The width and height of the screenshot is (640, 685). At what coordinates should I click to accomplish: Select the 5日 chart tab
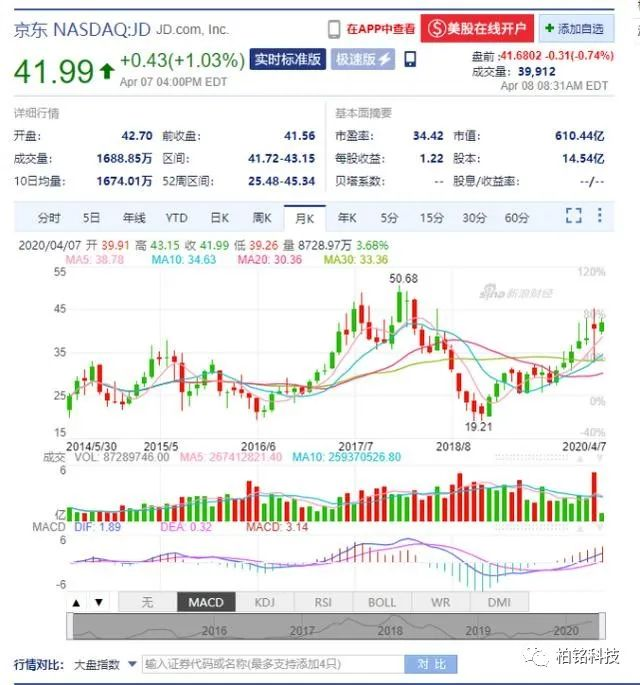click(91, 217)
